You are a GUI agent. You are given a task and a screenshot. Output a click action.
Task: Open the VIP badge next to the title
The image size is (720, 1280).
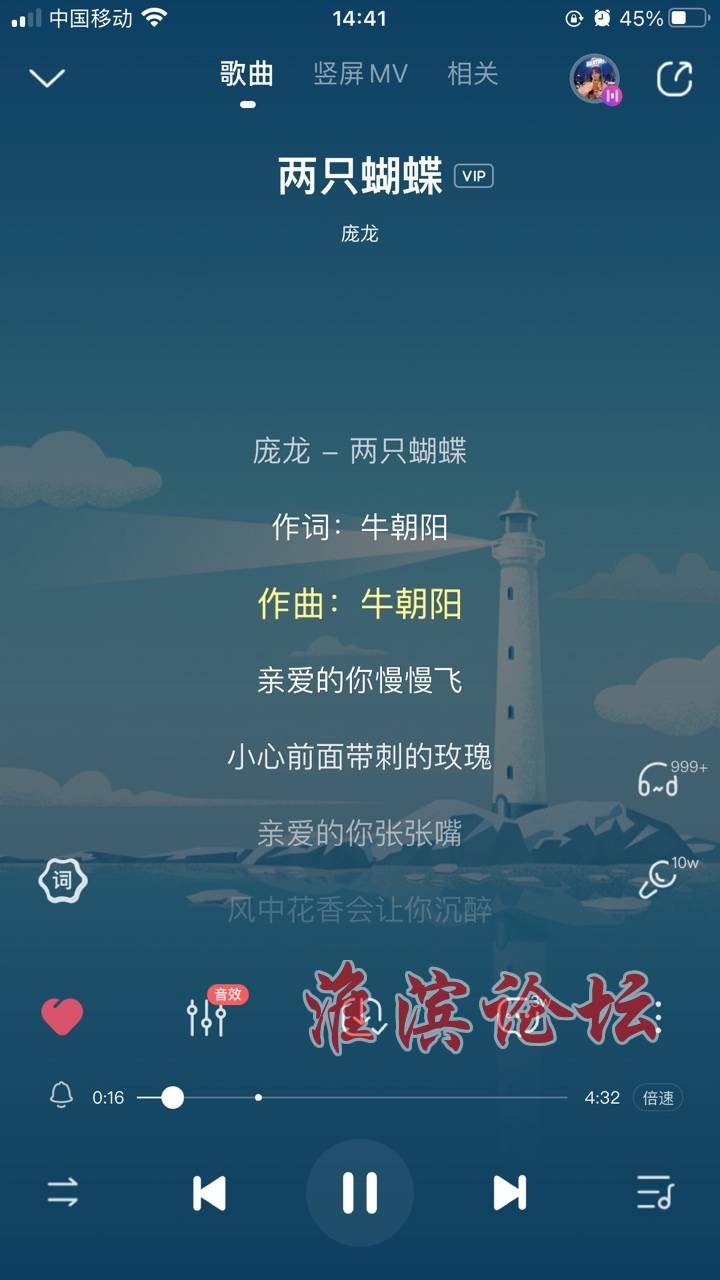pyautogui.click(x=474, y=176)
